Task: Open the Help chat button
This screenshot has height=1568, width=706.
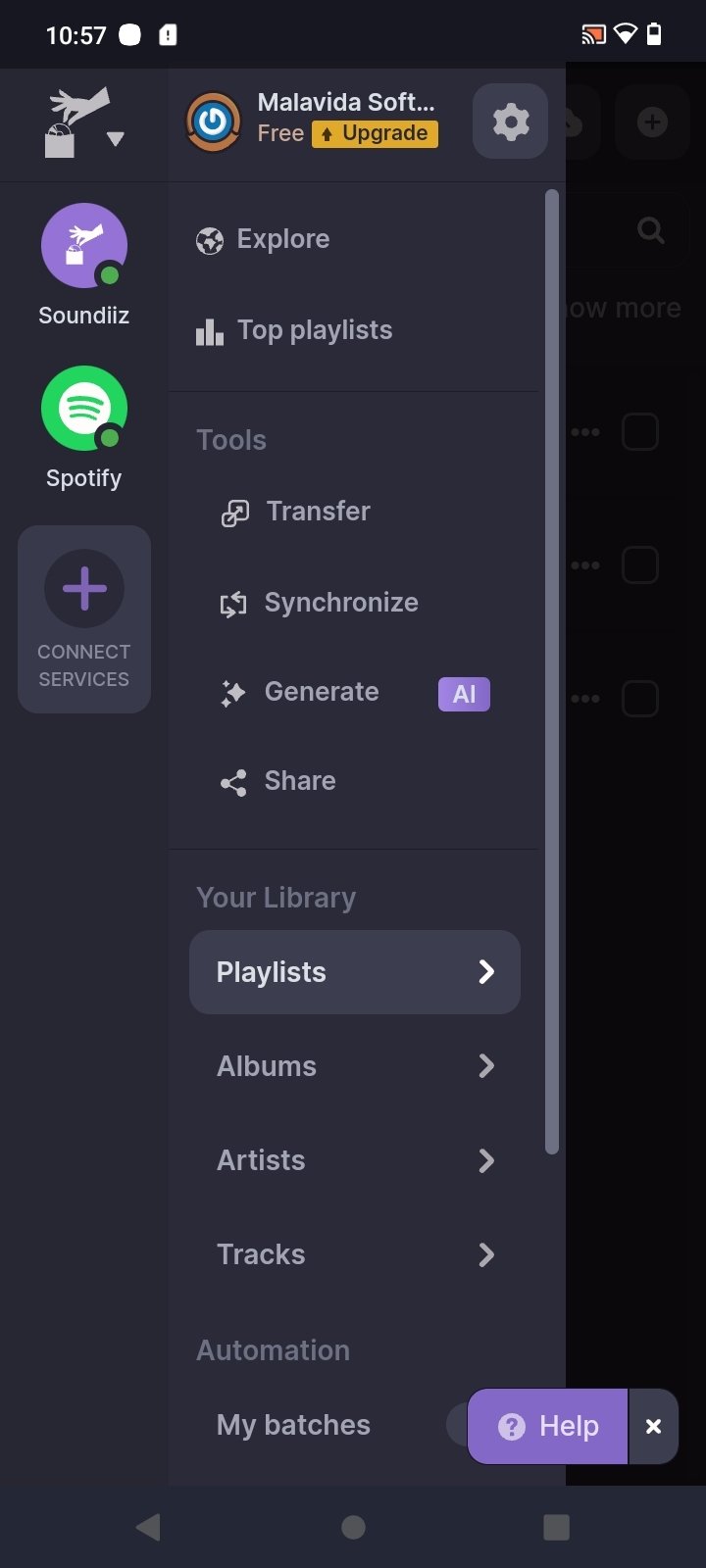Action: (x=548, y=1426)
